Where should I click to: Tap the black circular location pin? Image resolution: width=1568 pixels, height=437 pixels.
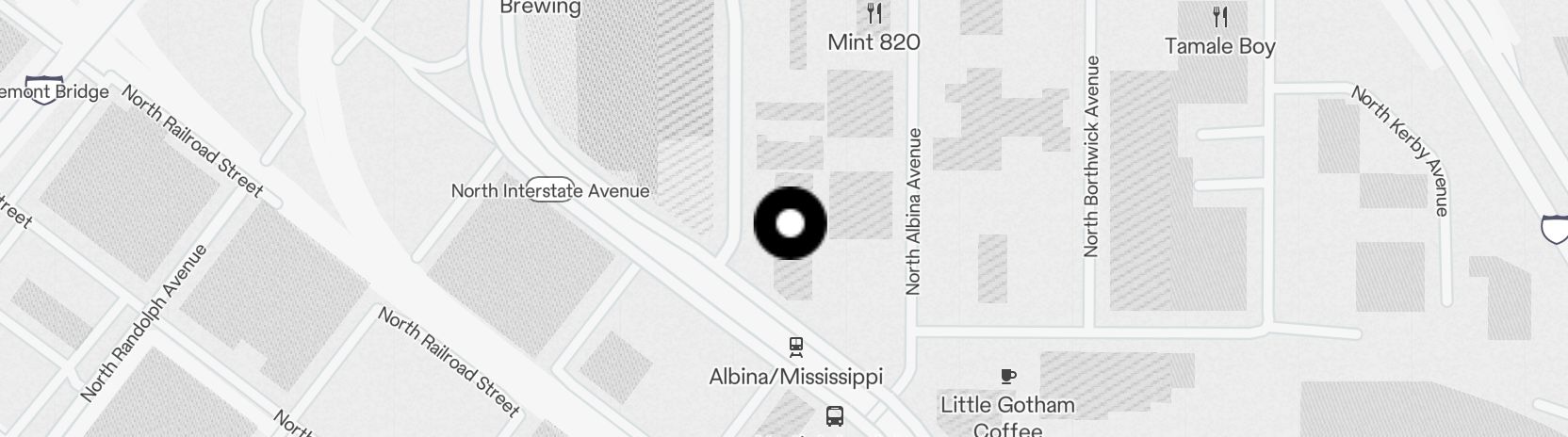(791, 223)
